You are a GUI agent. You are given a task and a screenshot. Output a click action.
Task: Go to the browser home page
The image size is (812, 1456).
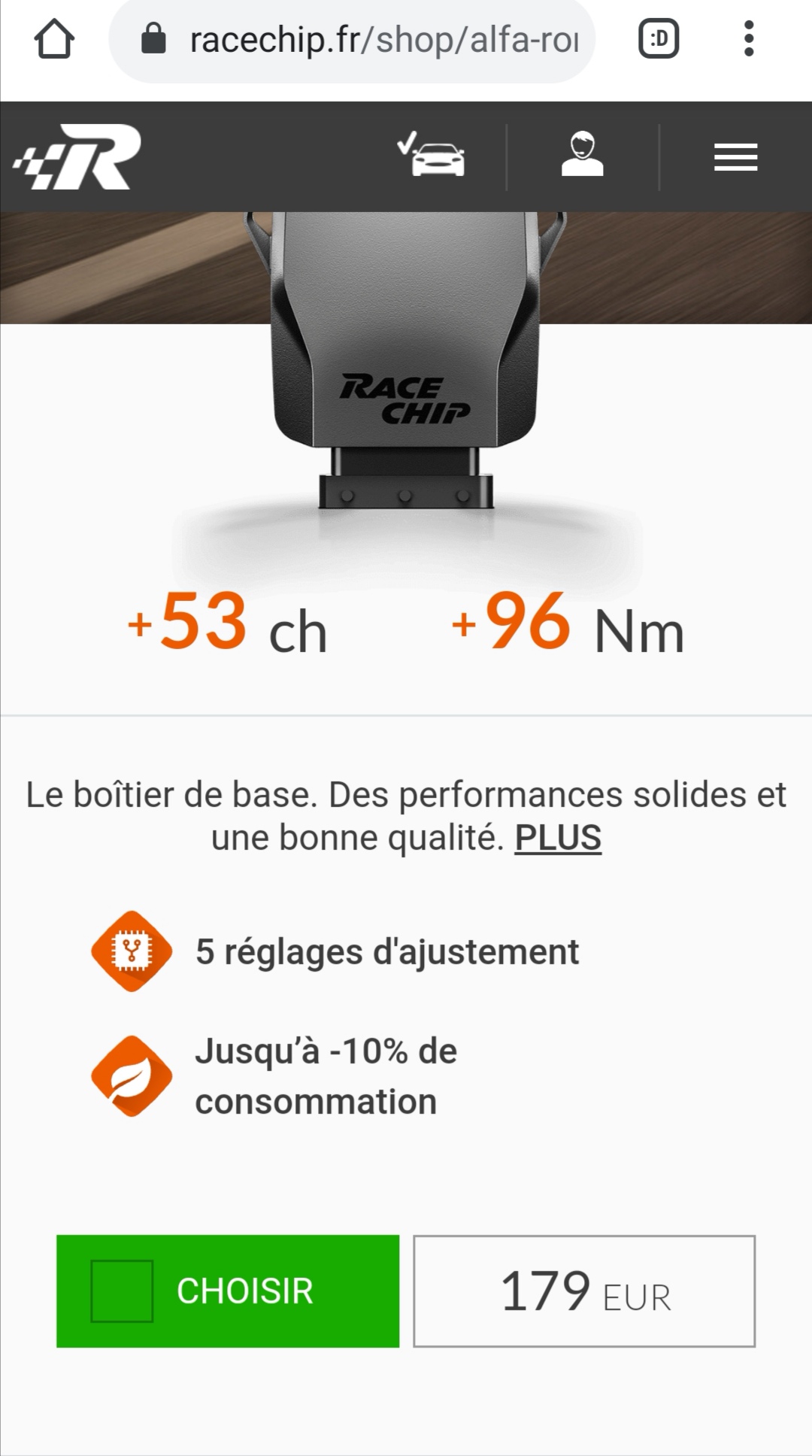pyautogui.click(x=54, y=39)
